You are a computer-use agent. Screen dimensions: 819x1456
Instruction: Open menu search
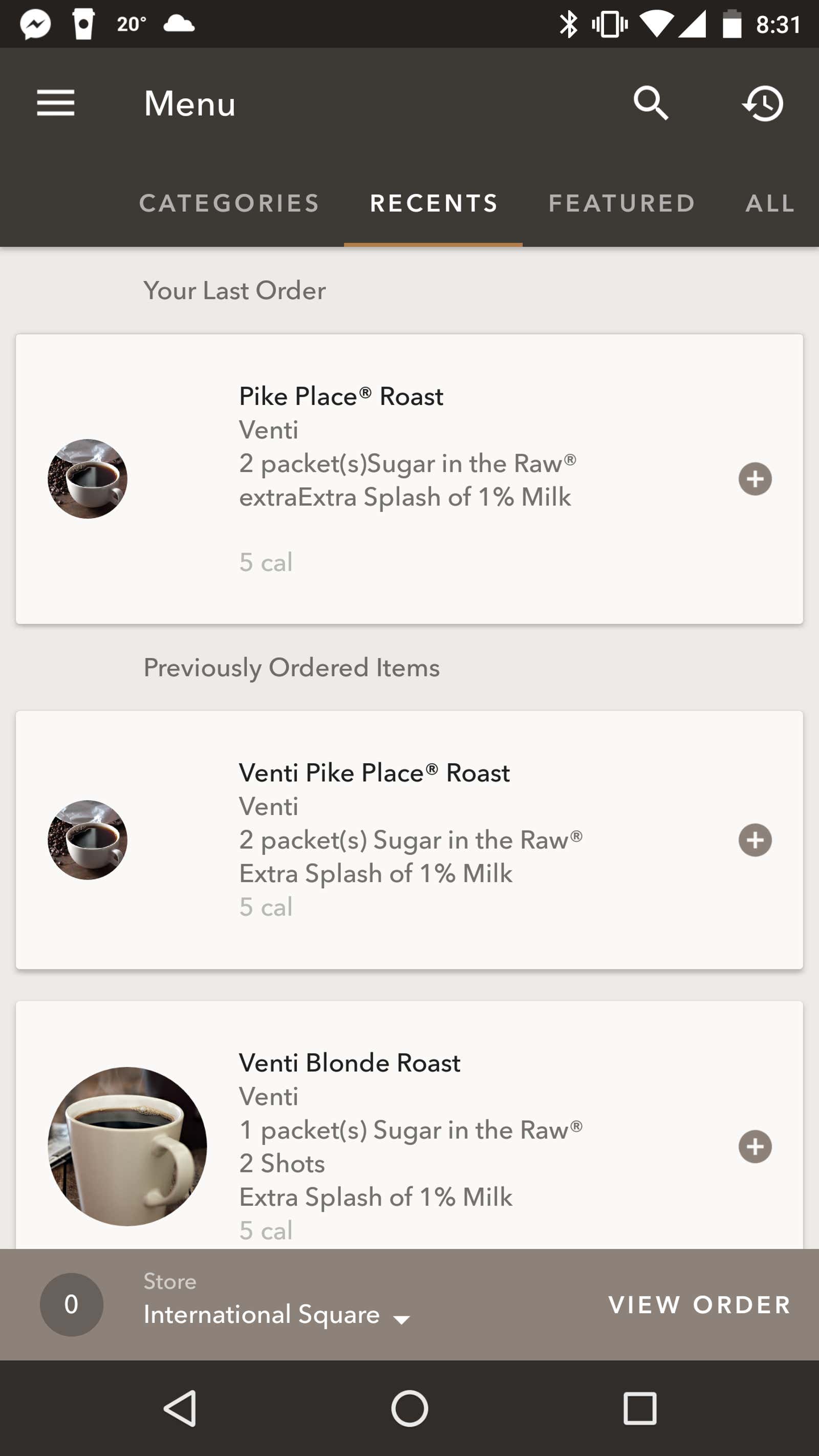[651, 103]
